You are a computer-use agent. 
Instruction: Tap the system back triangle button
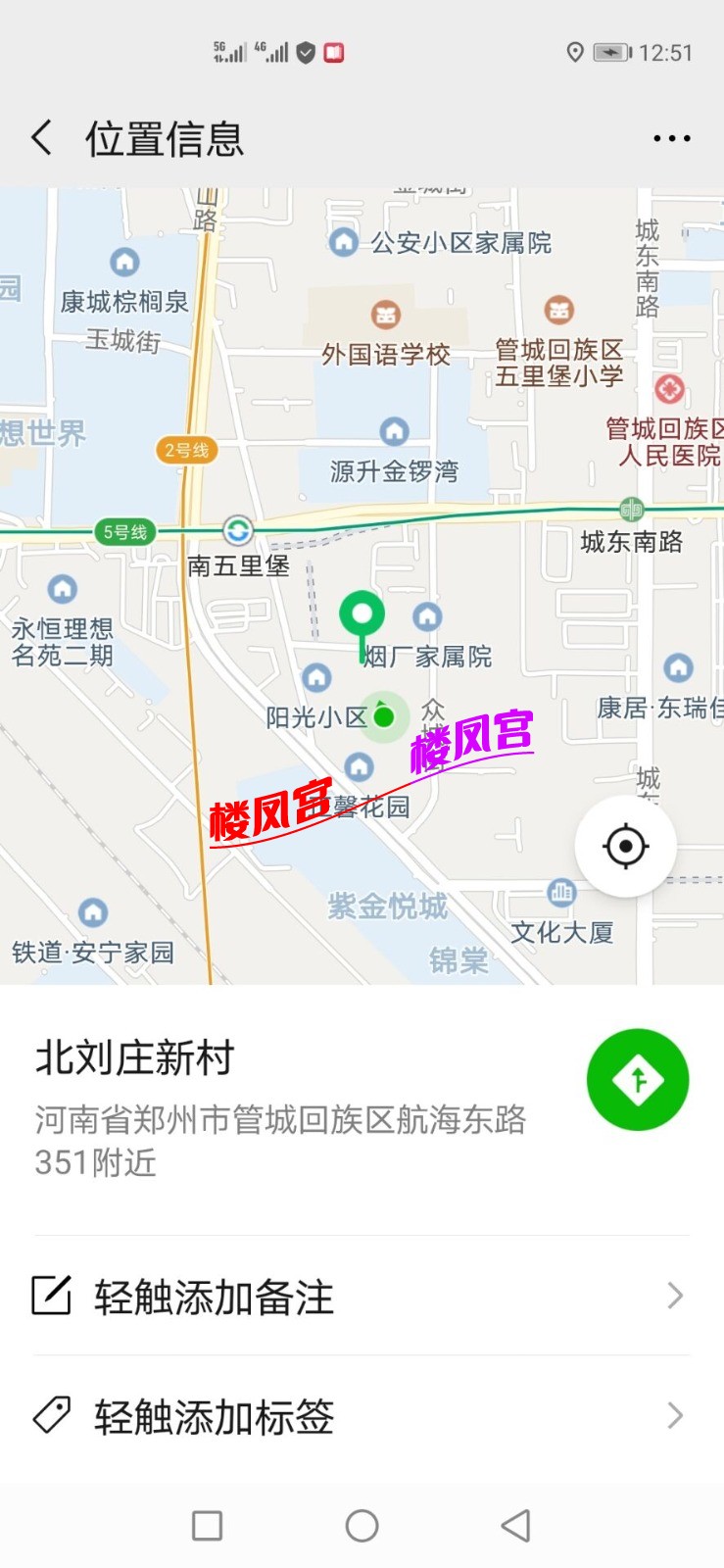tap(515, 1525)
